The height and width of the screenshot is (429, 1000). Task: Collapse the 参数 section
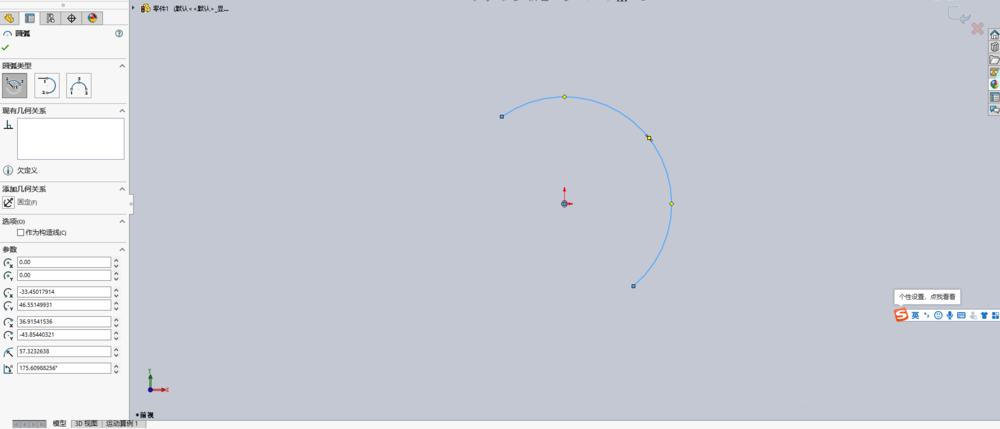[x=122, y=249]
